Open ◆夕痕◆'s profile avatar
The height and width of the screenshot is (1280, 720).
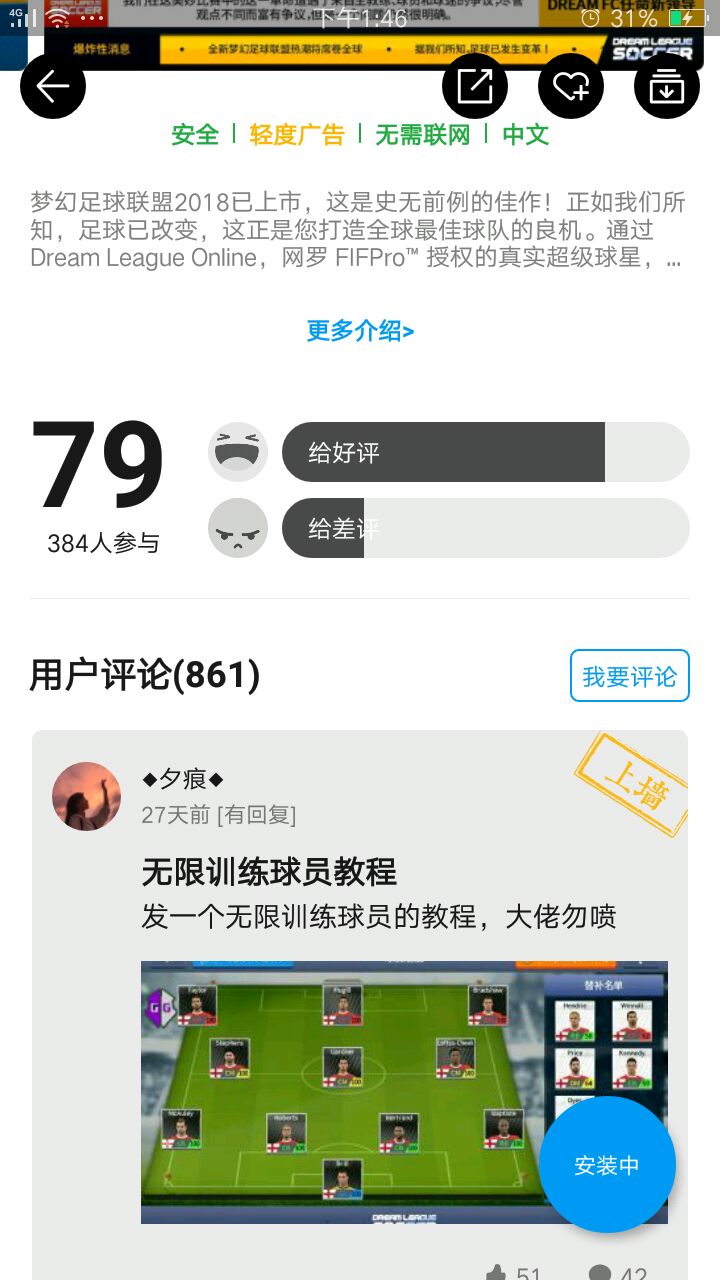pyautogui.click(x=87, y=796)
